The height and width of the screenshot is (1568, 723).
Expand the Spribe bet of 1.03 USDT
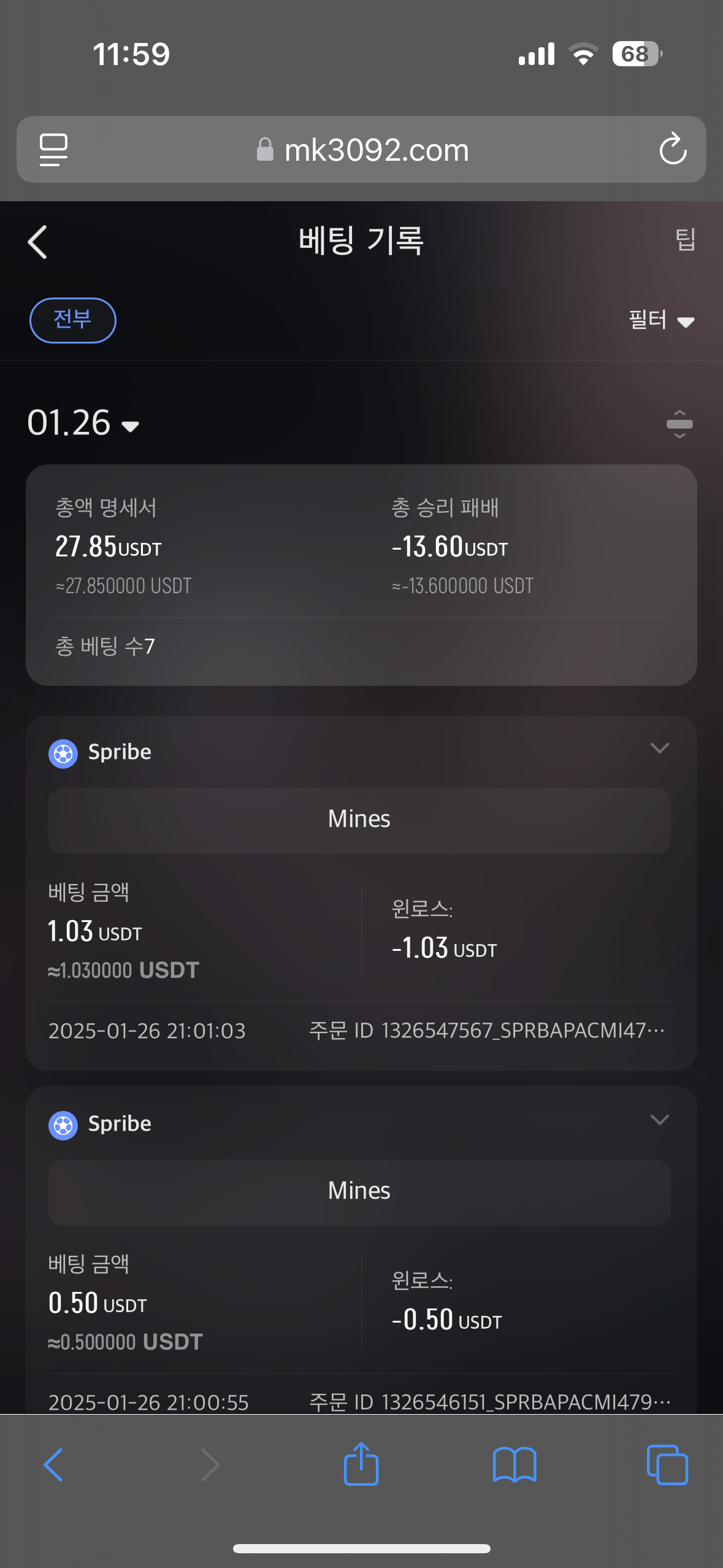click(659, 748)
